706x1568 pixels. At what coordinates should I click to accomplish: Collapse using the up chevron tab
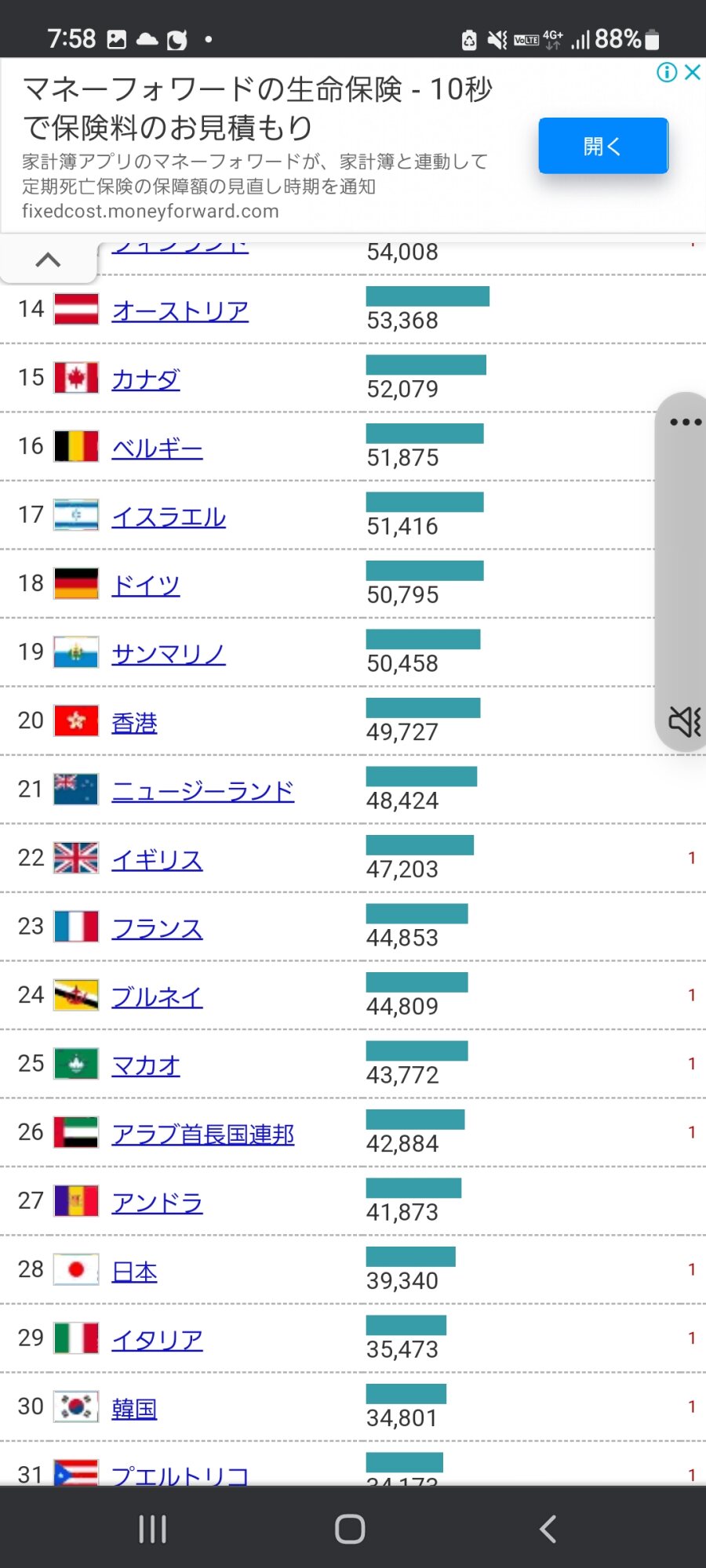pos(48,260)
